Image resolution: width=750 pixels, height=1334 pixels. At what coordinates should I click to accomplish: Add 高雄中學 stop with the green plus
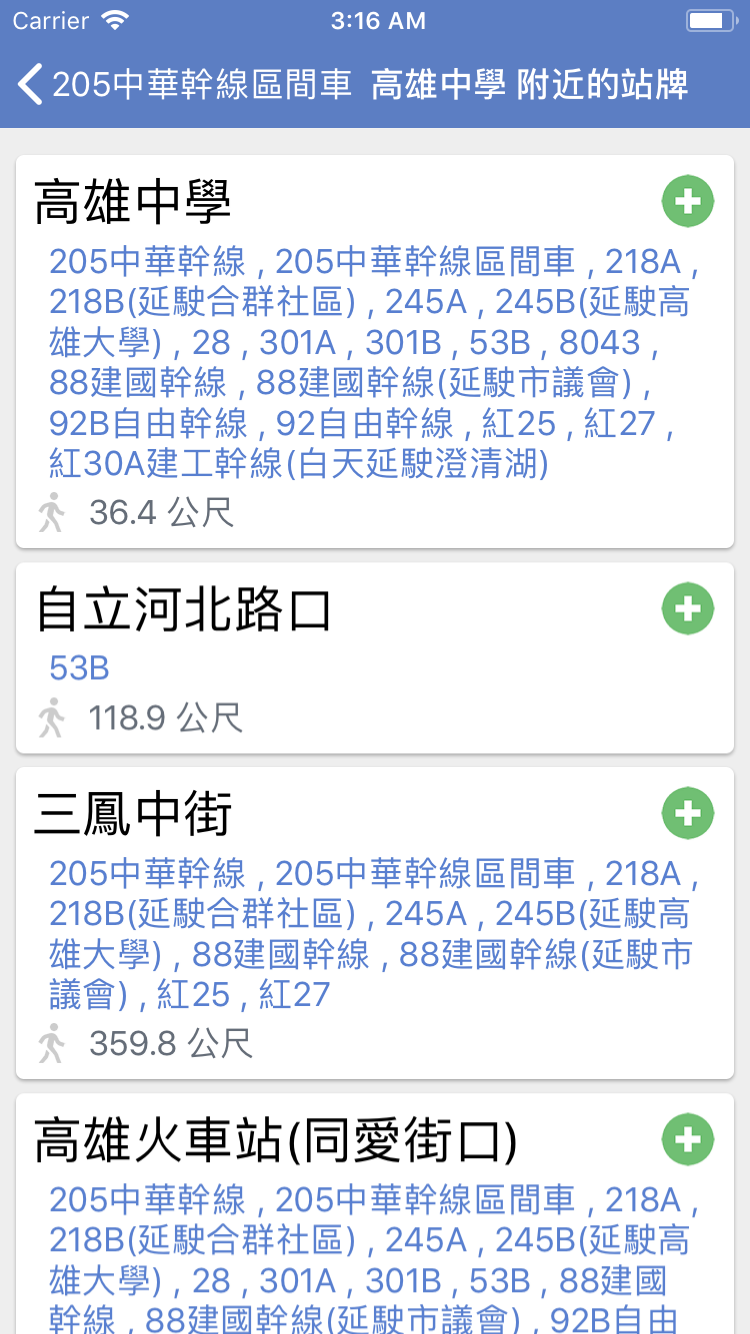click(x=688, y=202)
